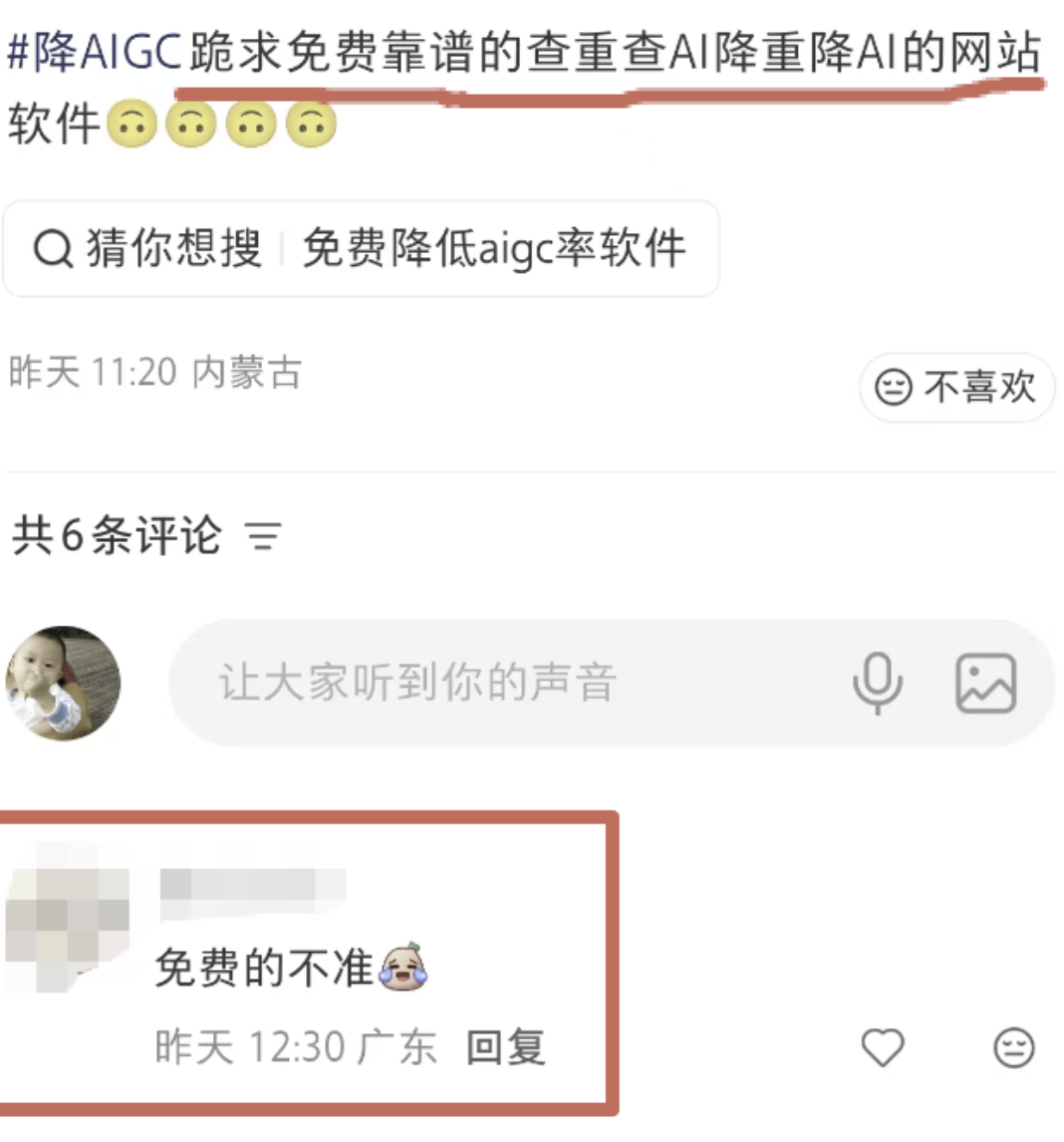Like the 免费的不准 comment
This screenshot has width=1064, height=1142.
(x=882, y=1048)
